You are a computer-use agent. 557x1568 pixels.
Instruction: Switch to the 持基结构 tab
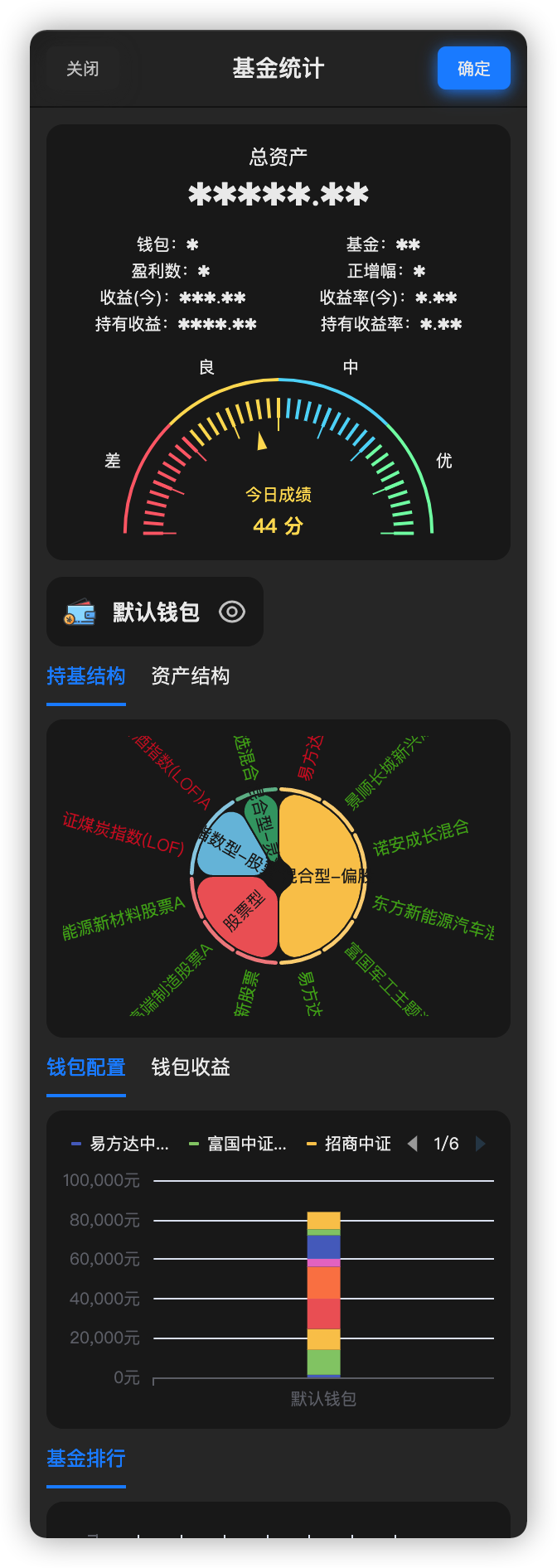tap(86, 676)
